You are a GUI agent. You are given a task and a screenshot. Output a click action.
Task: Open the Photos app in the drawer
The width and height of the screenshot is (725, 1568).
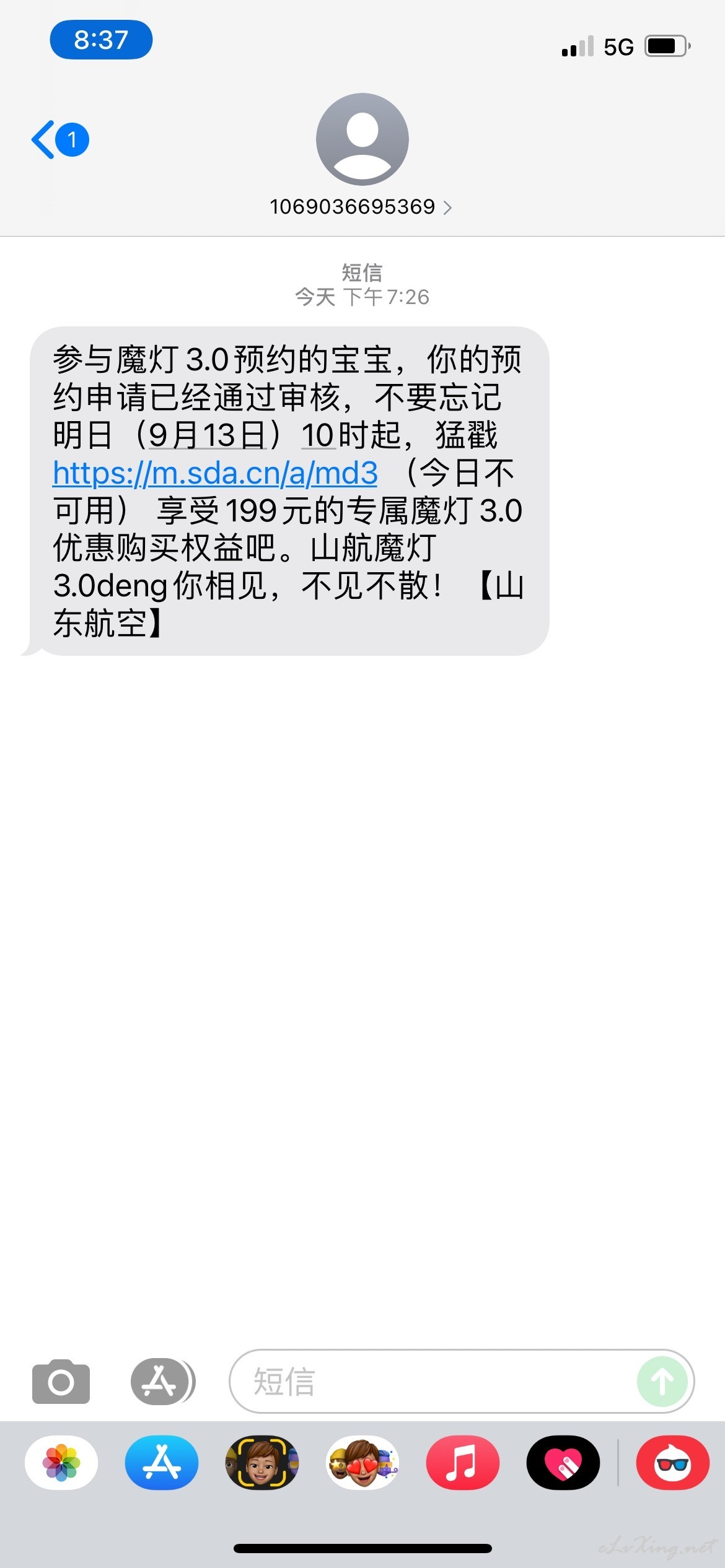[61, 1462]
